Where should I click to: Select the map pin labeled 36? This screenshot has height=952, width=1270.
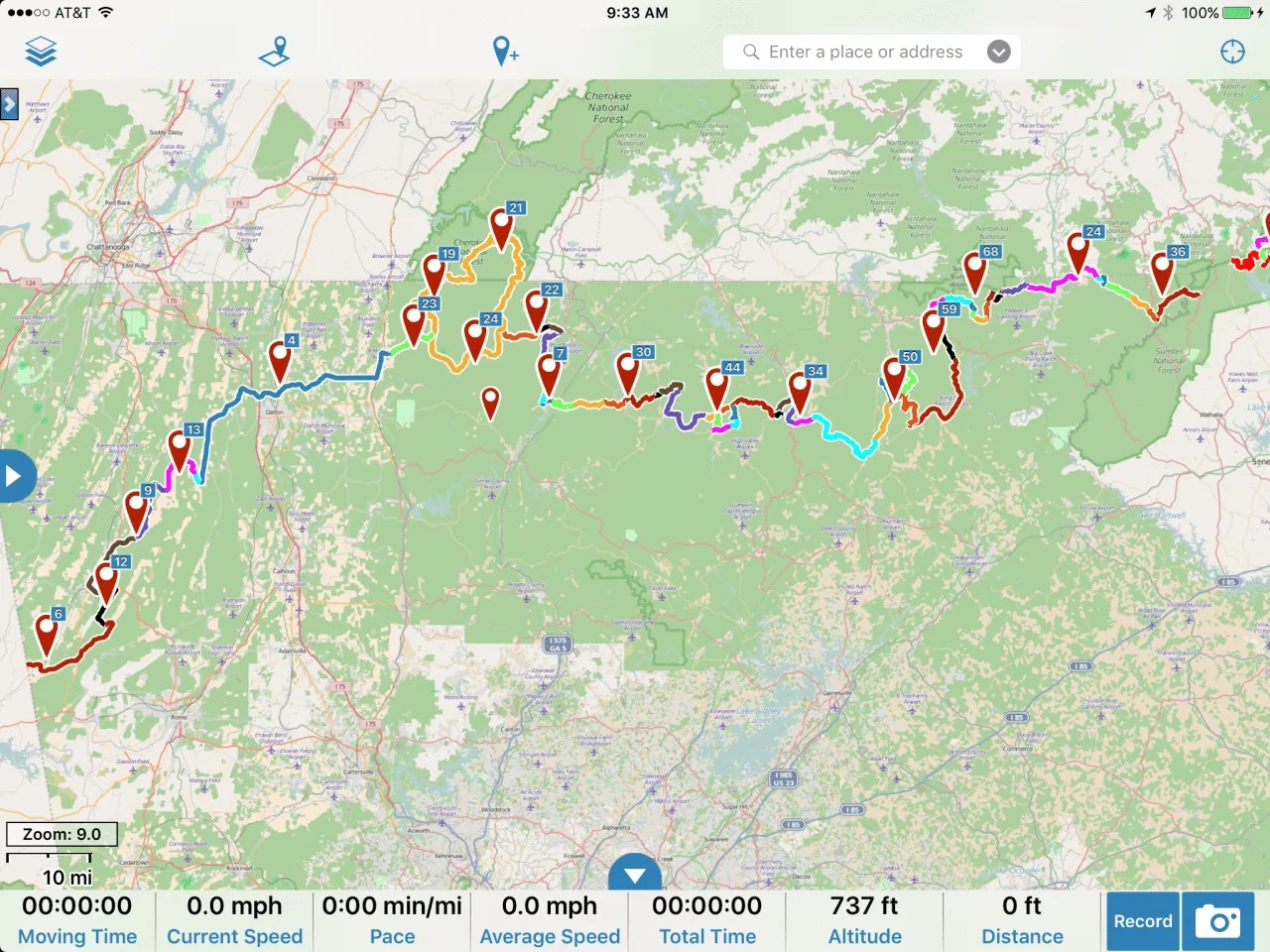click(x=1163, y=271)
